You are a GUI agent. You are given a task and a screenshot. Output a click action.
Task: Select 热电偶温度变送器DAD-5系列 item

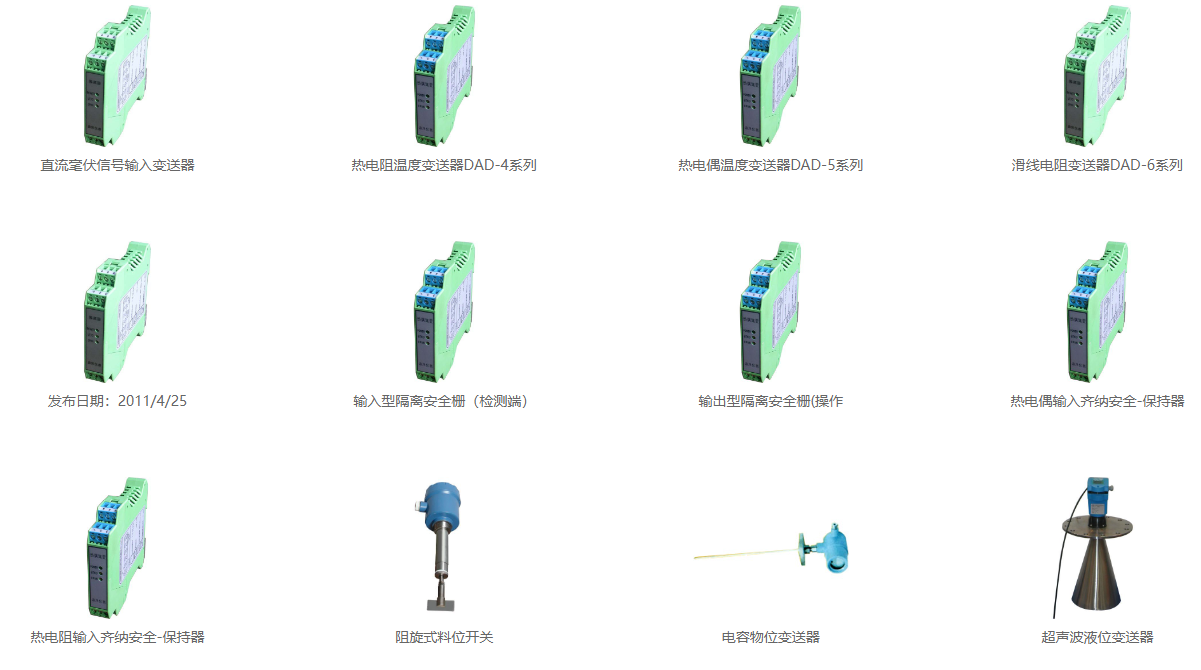click(x=770, y=165)
